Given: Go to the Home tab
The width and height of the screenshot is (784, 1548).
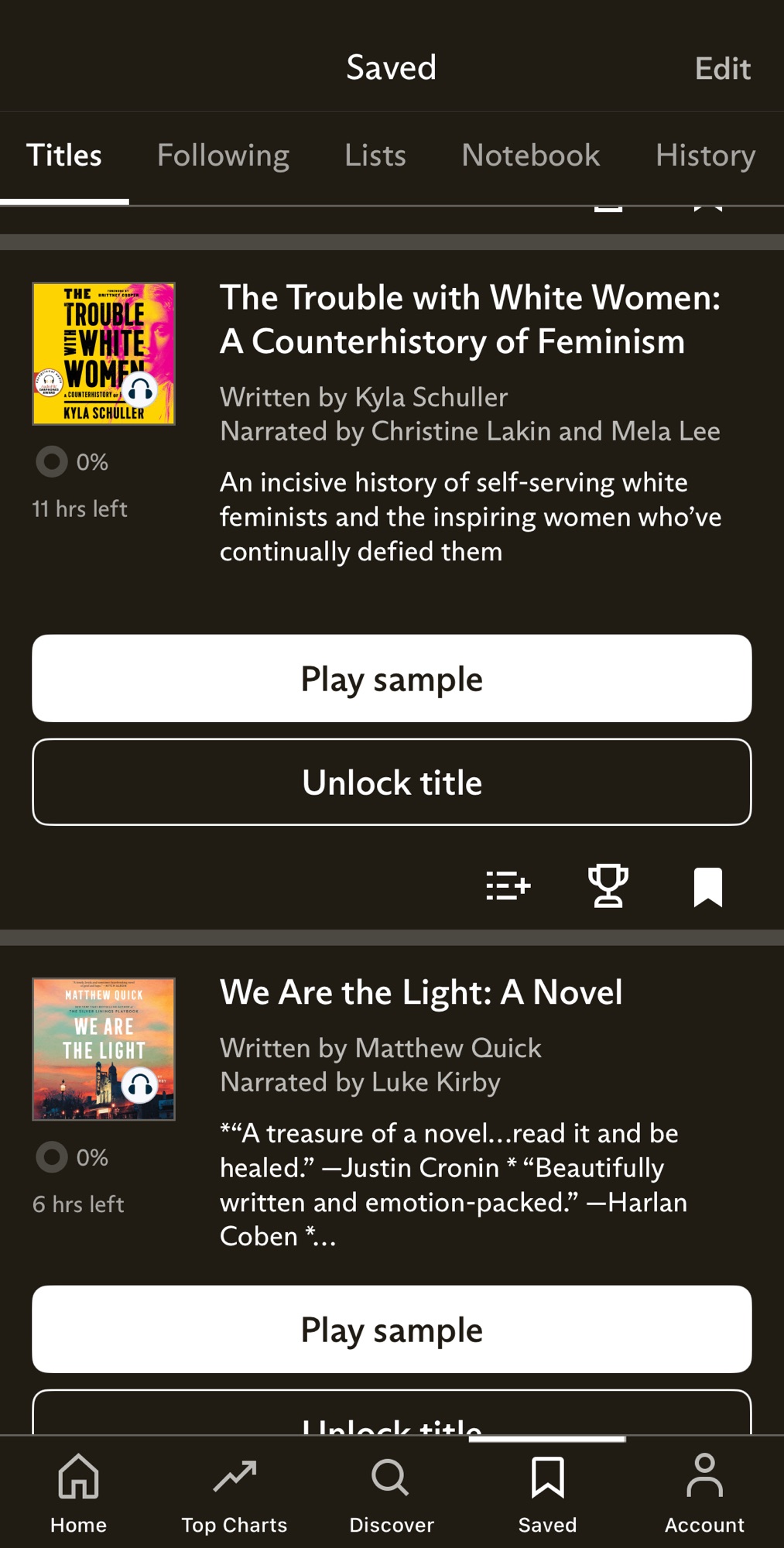Looking at the screenshot, I should coord(78,1493).
